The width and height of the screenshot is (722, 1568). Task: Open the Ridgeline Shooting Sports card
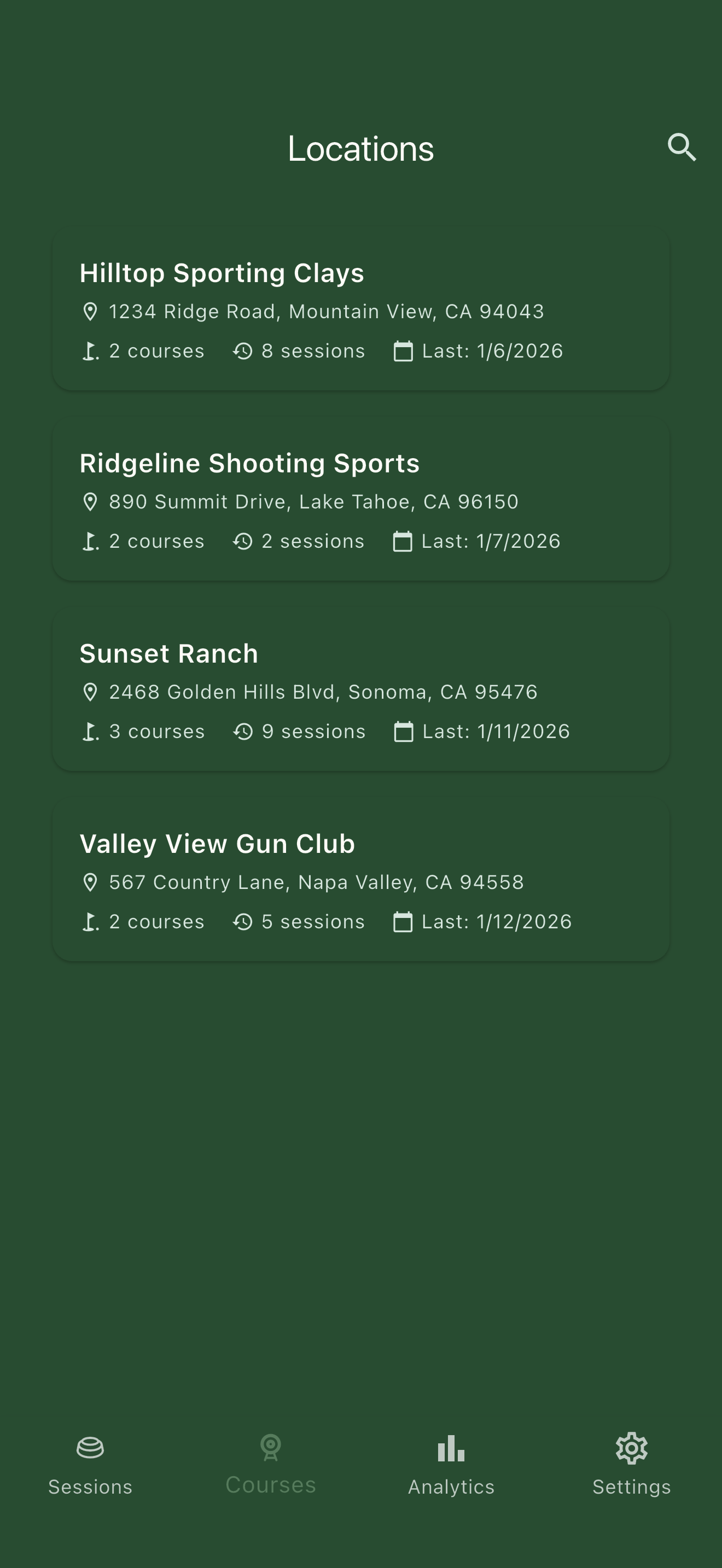click(361, 500)
